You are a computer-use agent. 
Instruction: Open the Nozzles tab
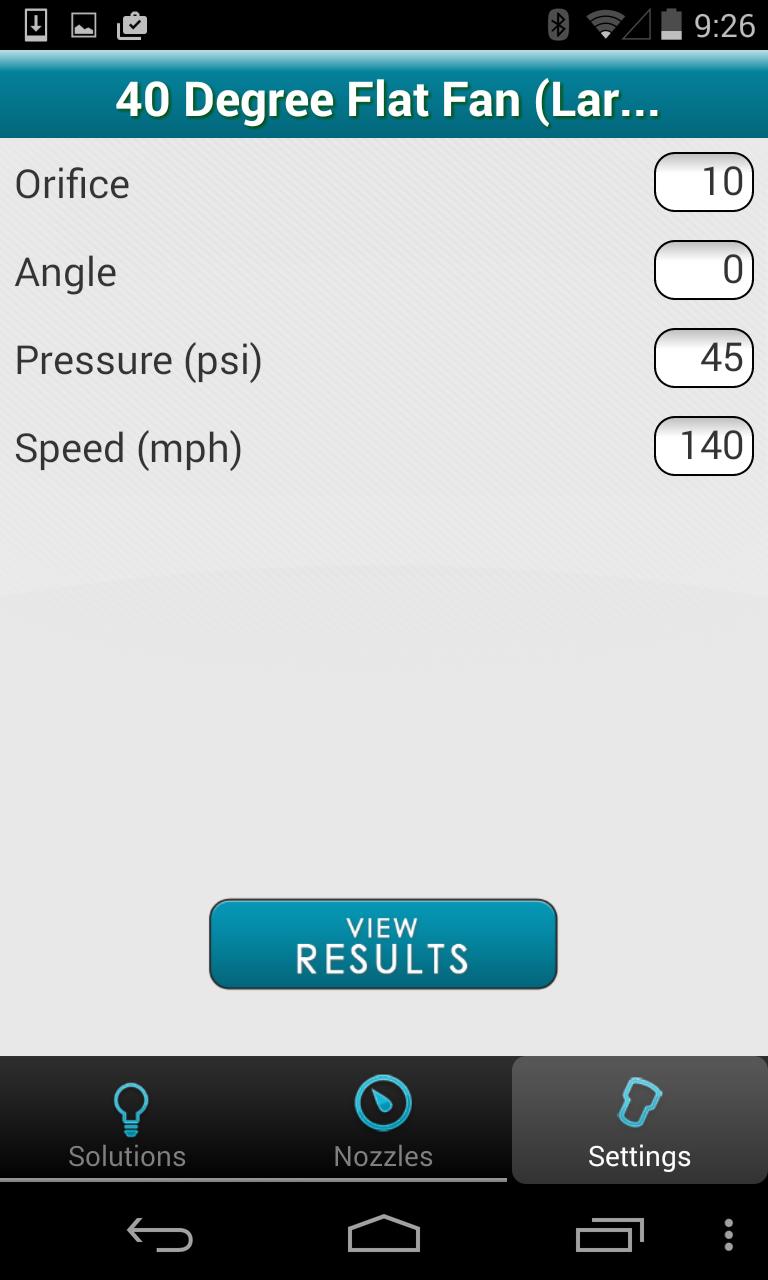click(x=383, y=1122)
